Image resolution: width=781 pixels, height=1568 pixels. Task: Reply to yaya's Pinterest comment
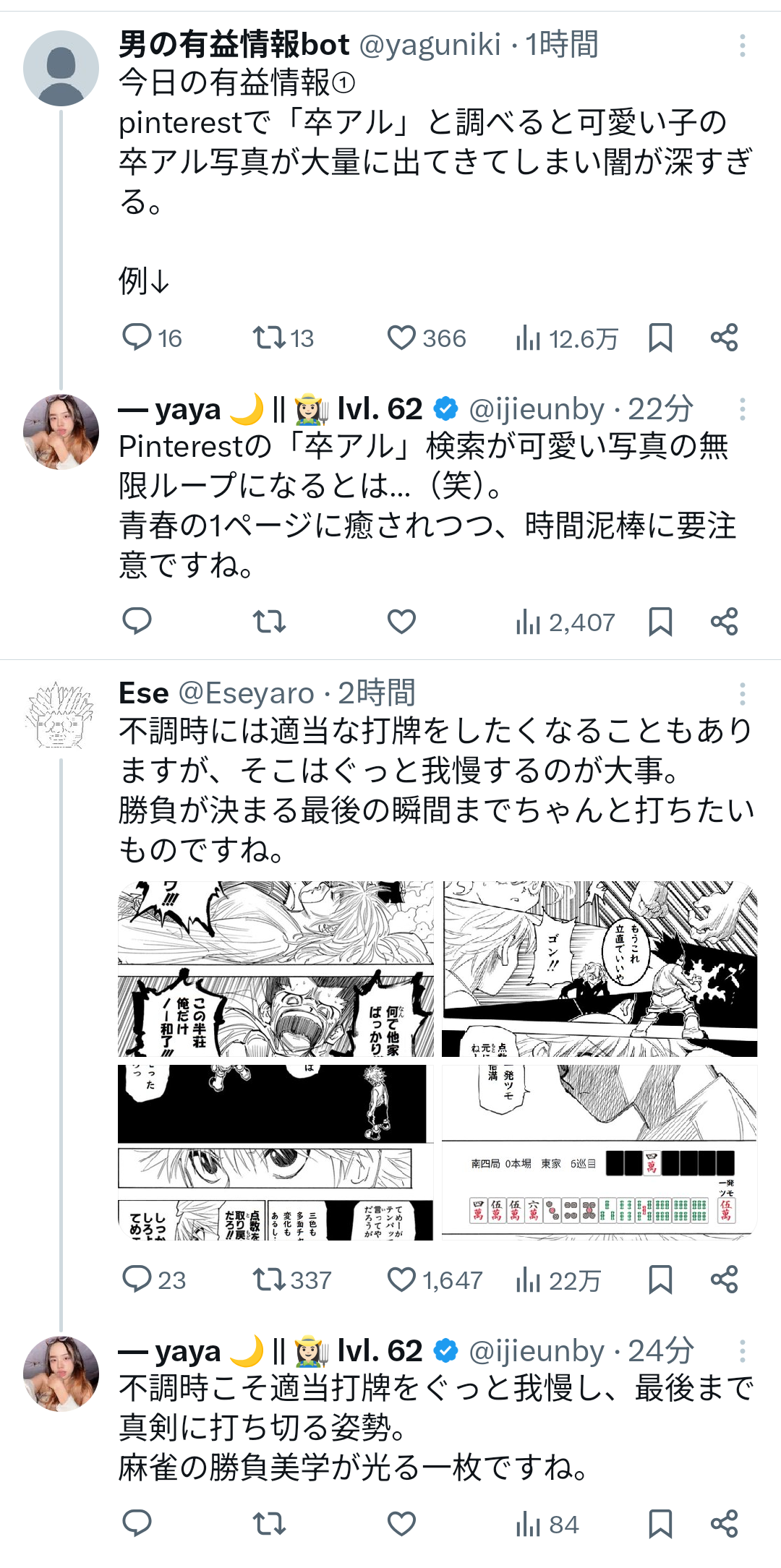[137, 622]
